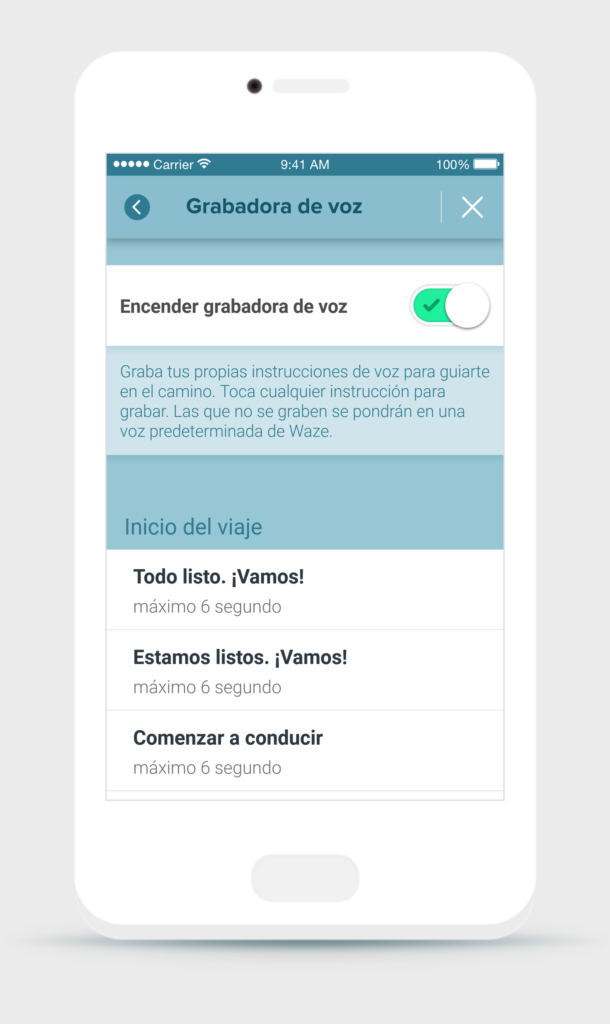Select the 'Comenzar a conducir' instruction

pyautogui.click(x=305, y=751)
